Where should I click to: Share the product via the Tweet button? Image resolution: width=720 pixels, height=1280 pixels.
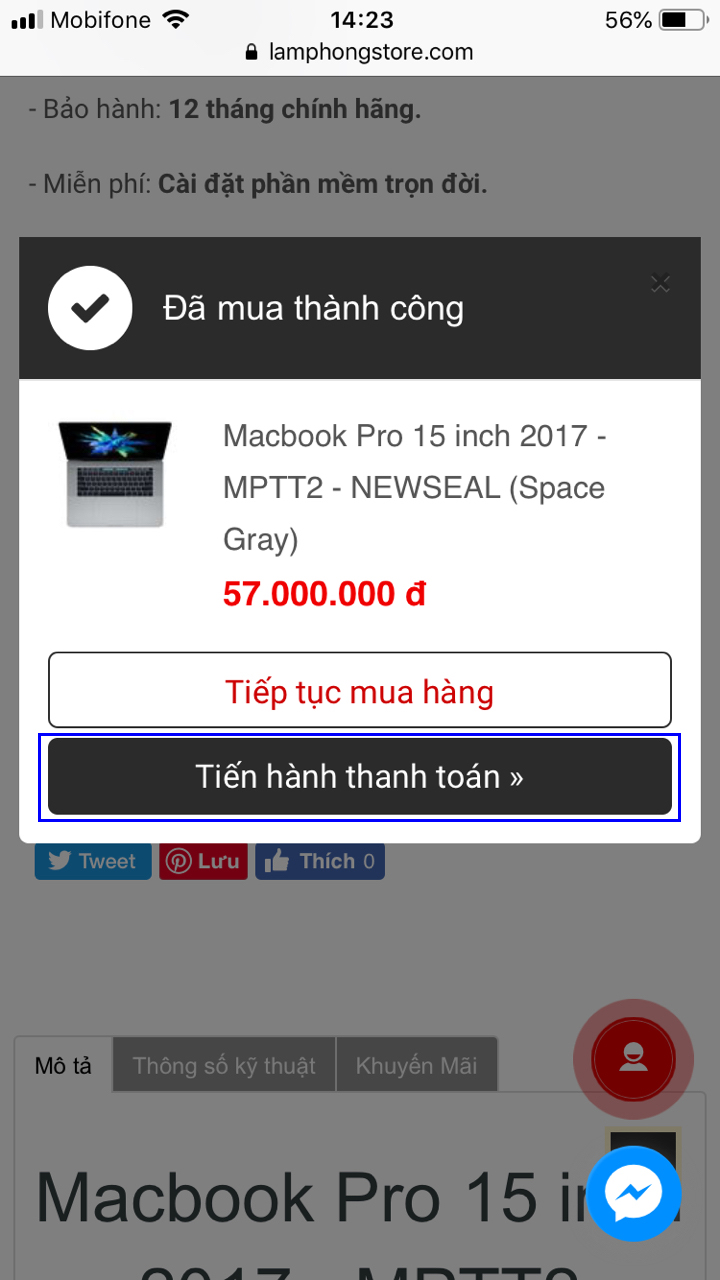click(93, 861)
